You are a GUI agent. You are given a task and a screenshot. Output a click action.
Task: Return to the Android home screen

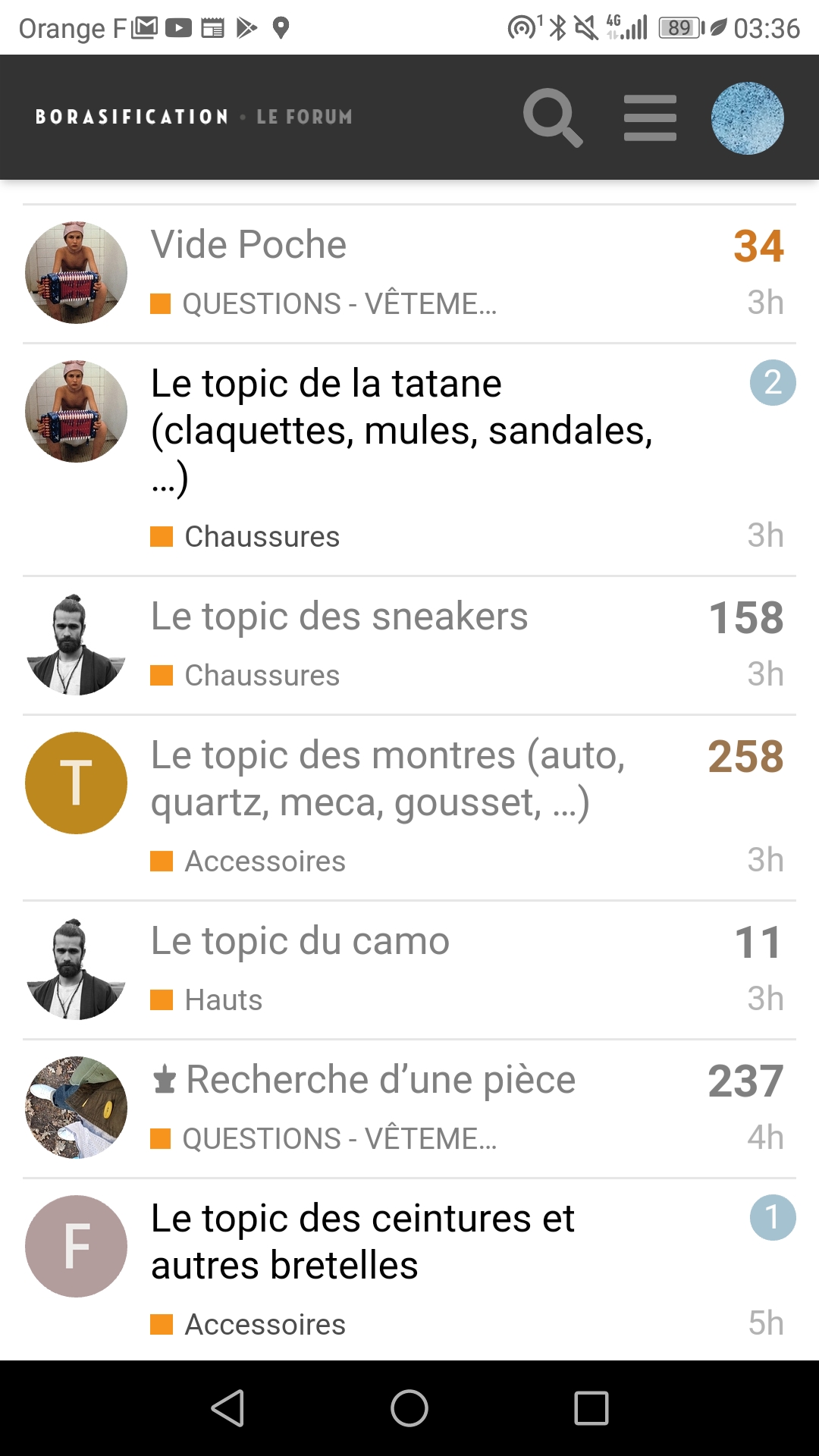pyautogui.click(x=409, y=1408)
